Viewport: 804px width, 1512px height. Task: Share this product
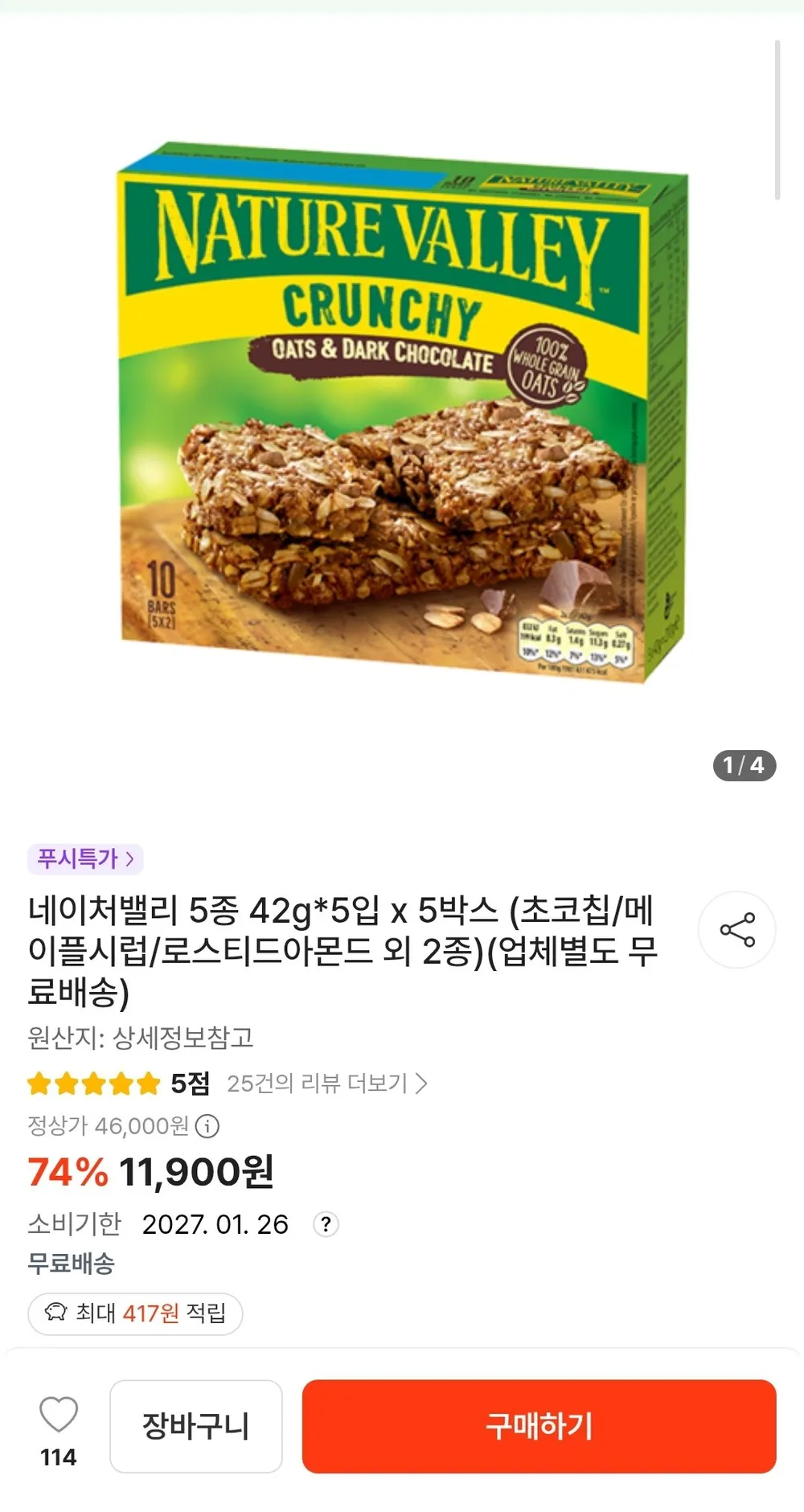point(736,929)
